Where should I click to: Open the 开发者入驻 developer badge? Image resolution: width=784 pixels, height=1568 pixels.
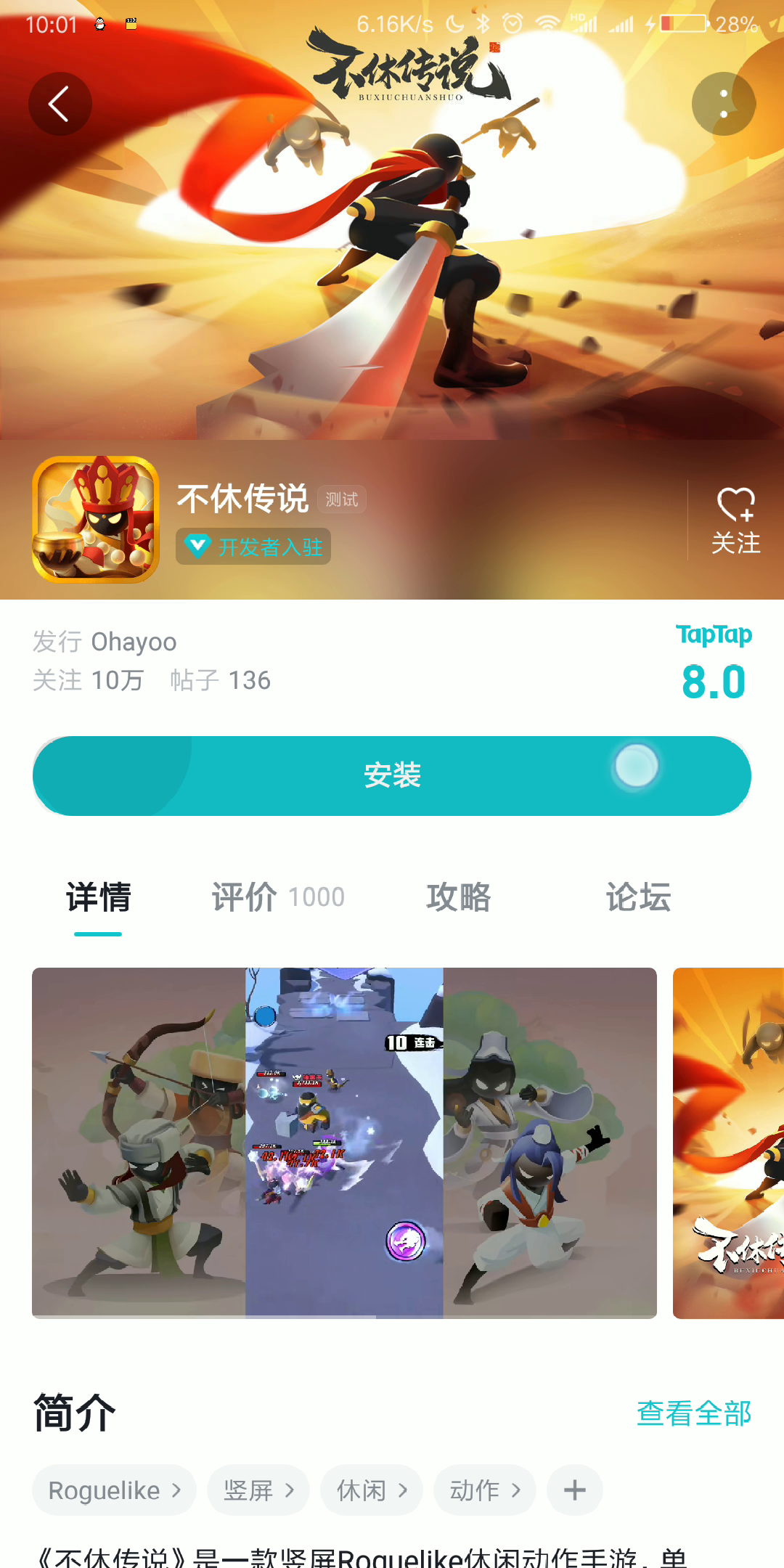click(x=253, y=546)
